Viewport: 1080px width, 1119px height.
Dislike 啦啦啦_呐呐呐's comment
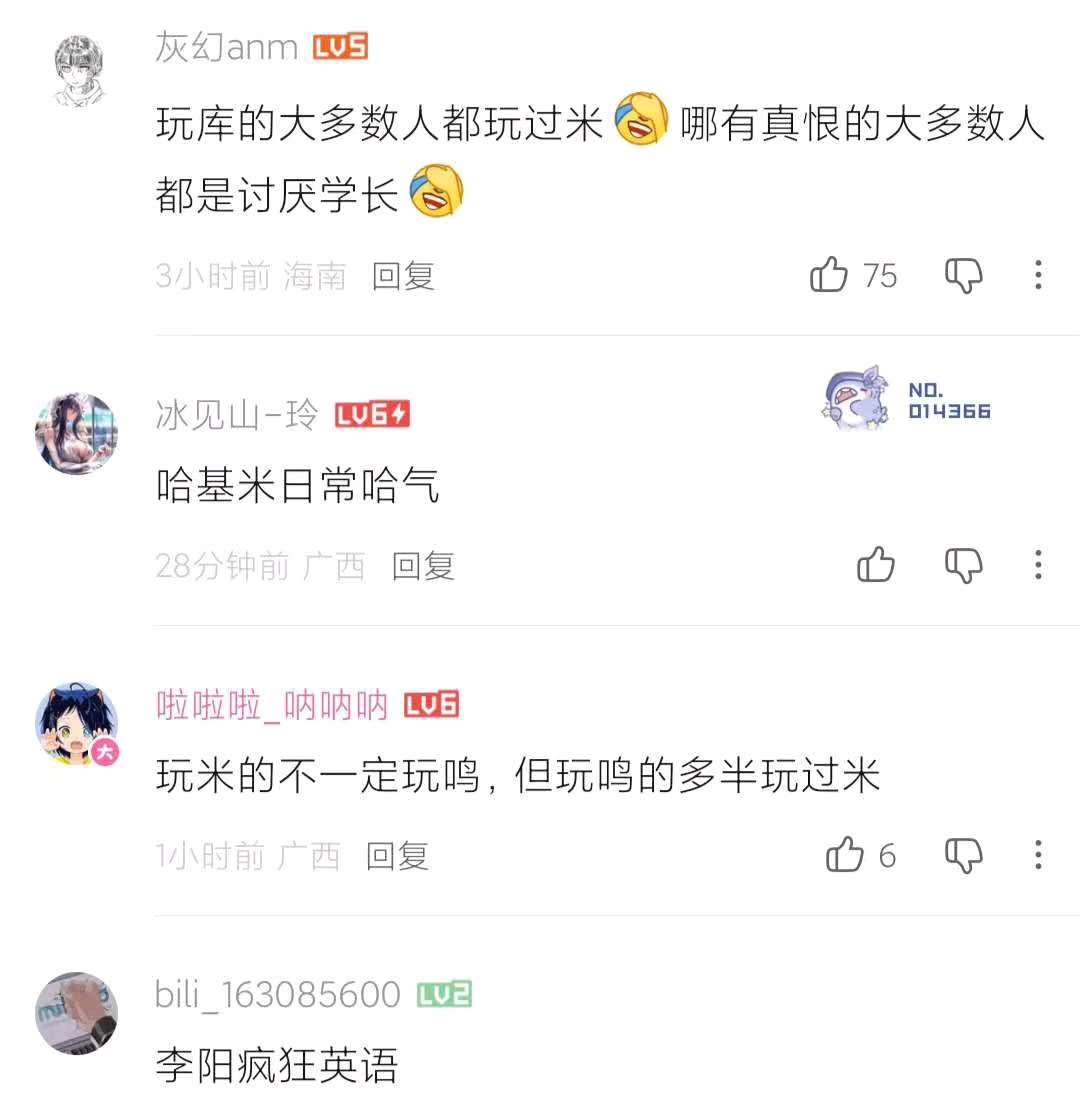pyautogui.click(x=964, y=856)
